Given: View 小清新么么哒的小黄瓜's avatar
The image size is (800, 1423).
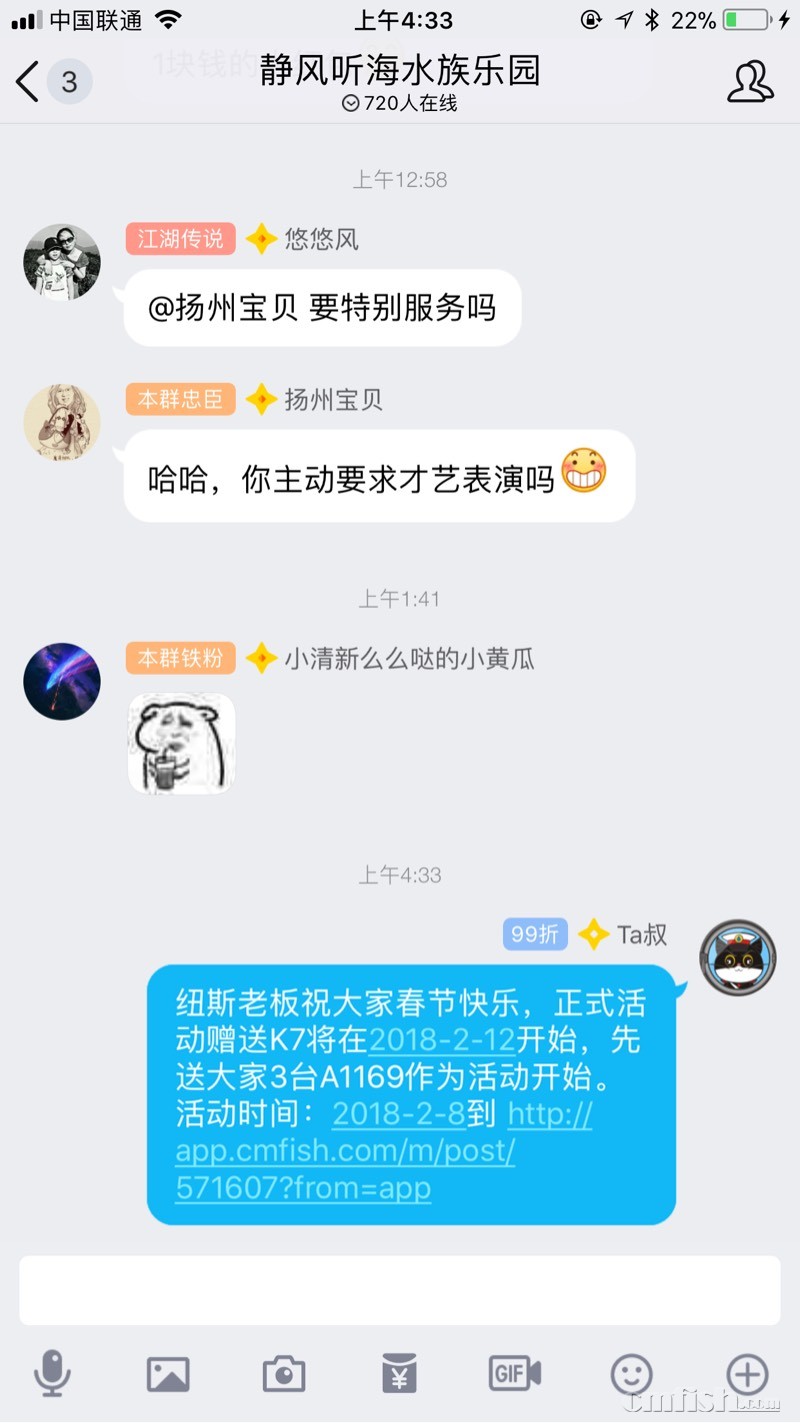Looking at the screenshot, I should 62,681.
